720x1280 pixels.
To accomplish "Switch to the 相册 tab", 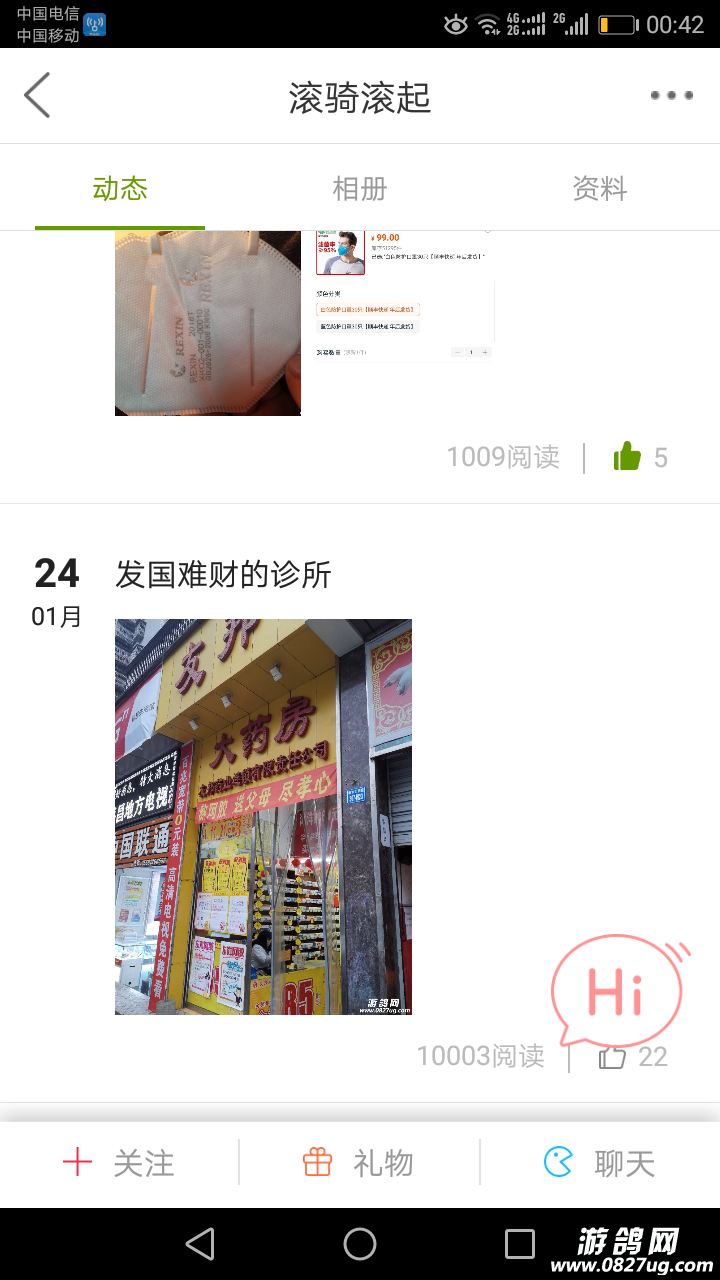I will pyautogui.click(x=360, y=188).
